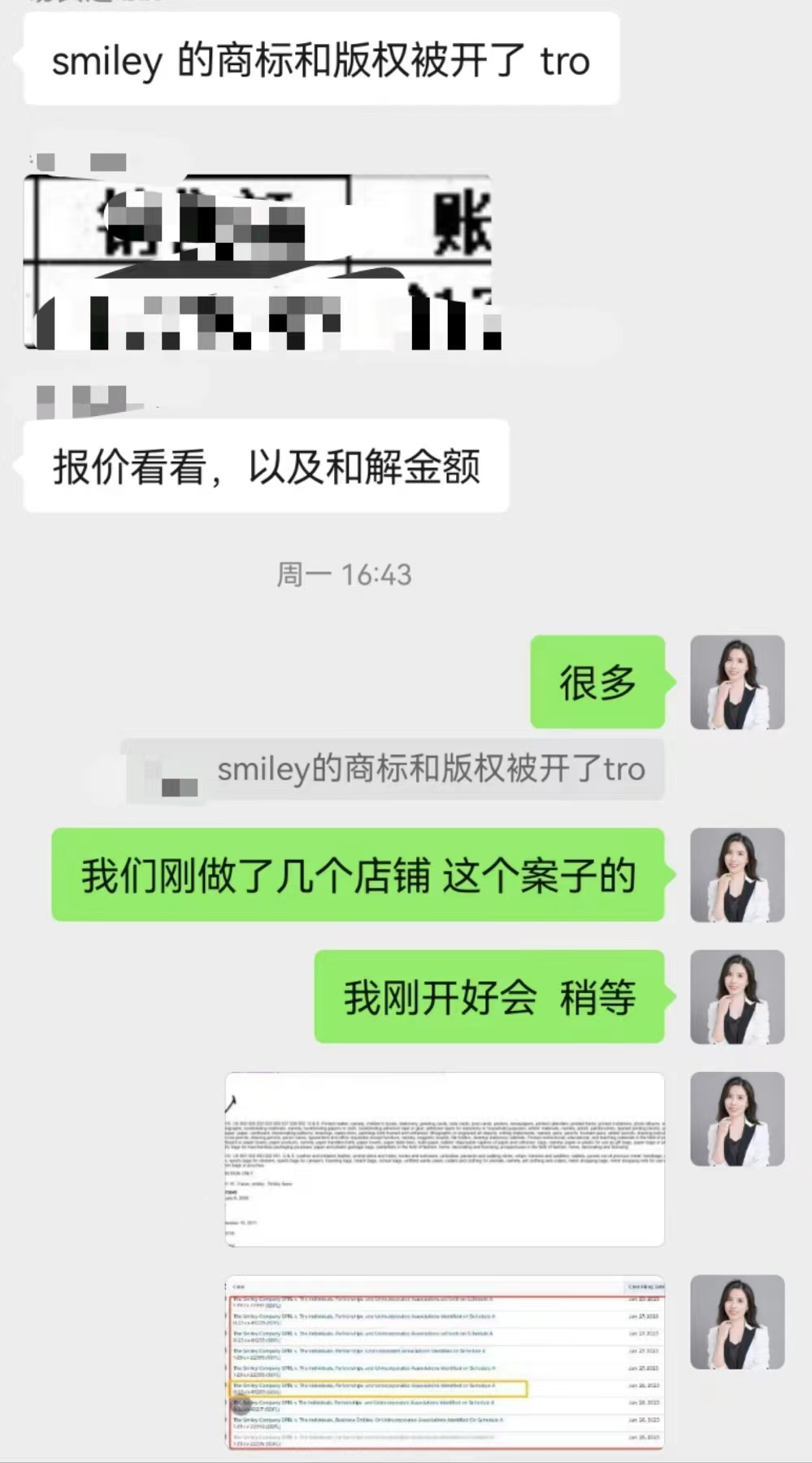Tap the avatar beside 我刚开好会 稍等

[x=736, y=997]
